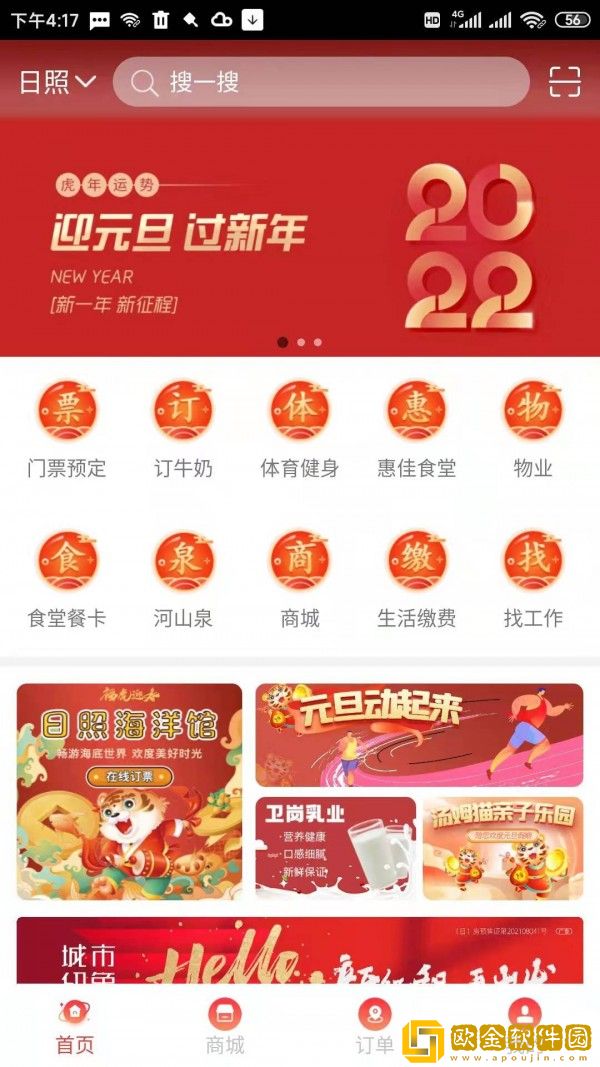Open the QR scan icon
The width and height of the screenshot is (600, 1067).
[564, 82]
